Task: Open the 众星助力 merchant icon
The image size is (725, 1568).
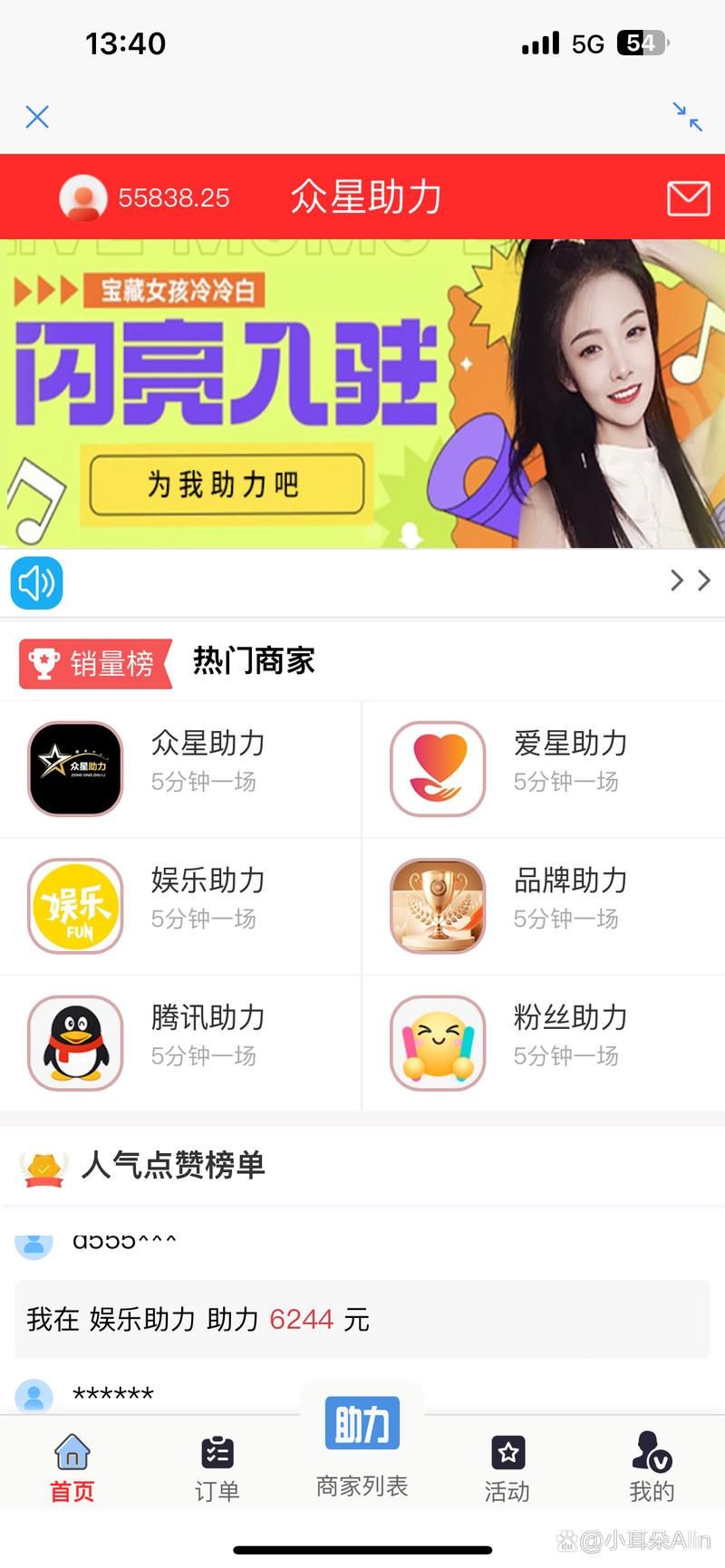Action: point(74,769)
